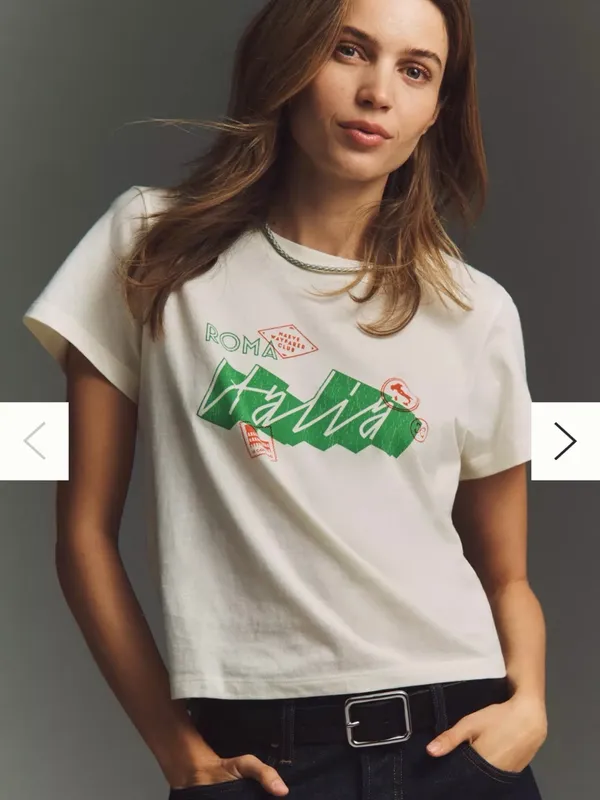Go back to the previous product image
600x800 pixels.
pos(34,441)
